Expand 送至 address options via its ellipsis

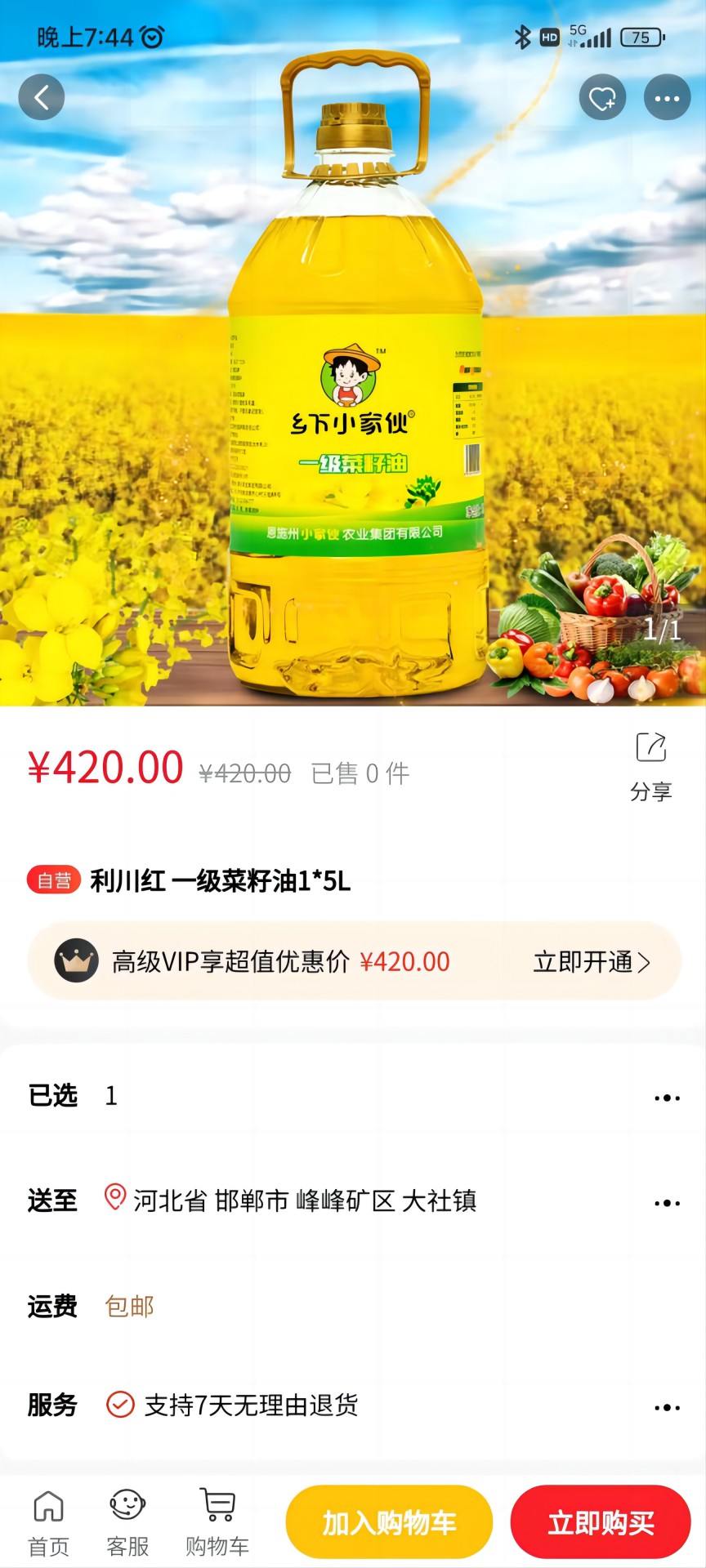(x=667, y=1201)
